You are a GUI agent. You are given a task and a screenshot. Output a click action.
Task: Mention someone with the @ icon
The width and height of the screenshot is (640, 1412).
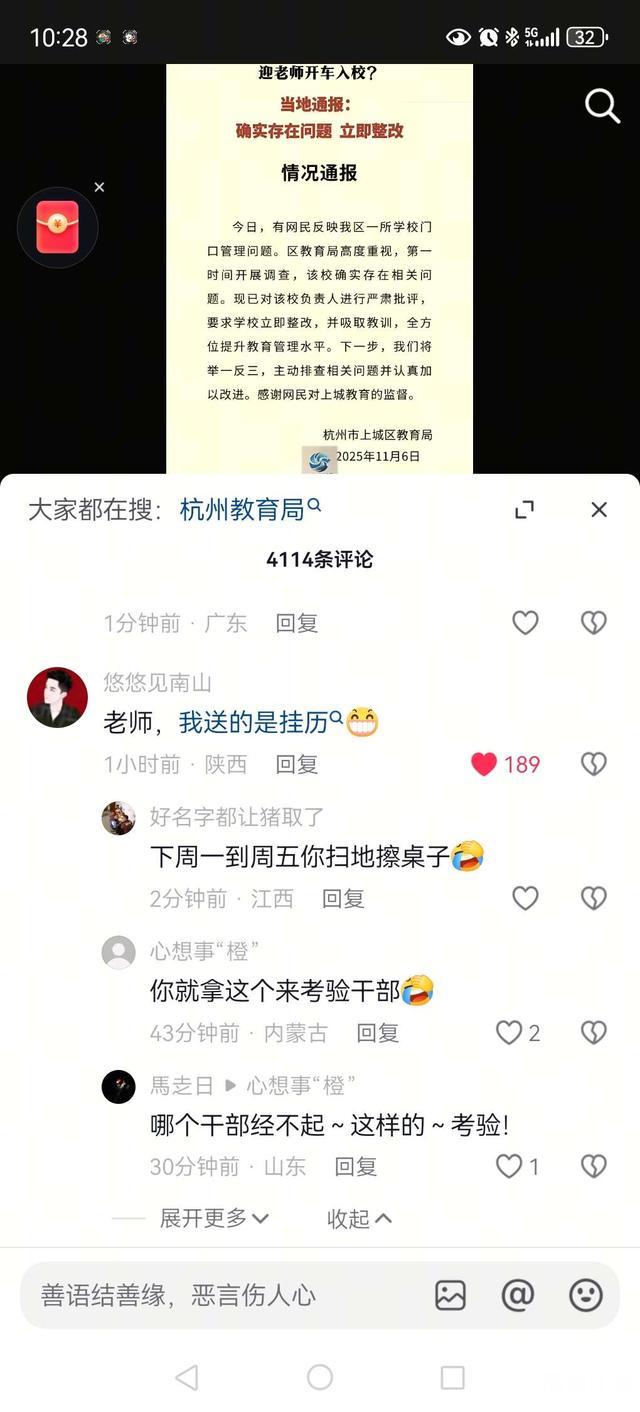point(518,1296)
